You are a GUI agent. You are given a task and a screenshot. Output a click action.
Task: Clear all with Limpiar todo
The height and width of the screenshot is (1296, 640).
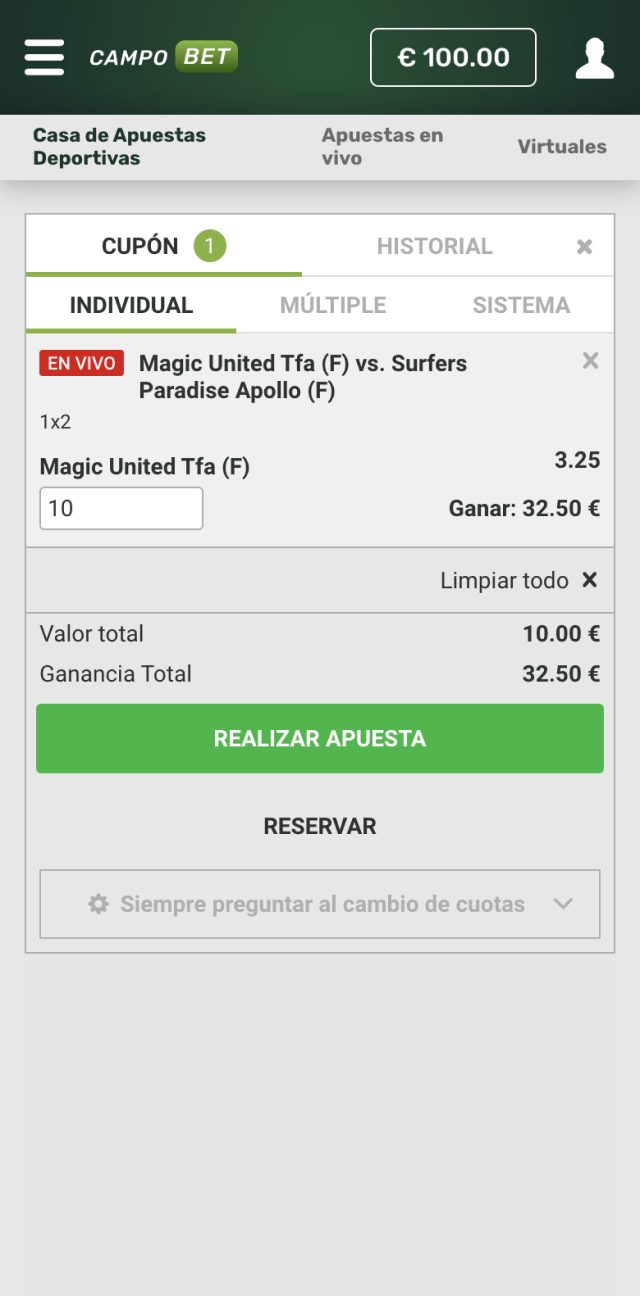(518, 580)
